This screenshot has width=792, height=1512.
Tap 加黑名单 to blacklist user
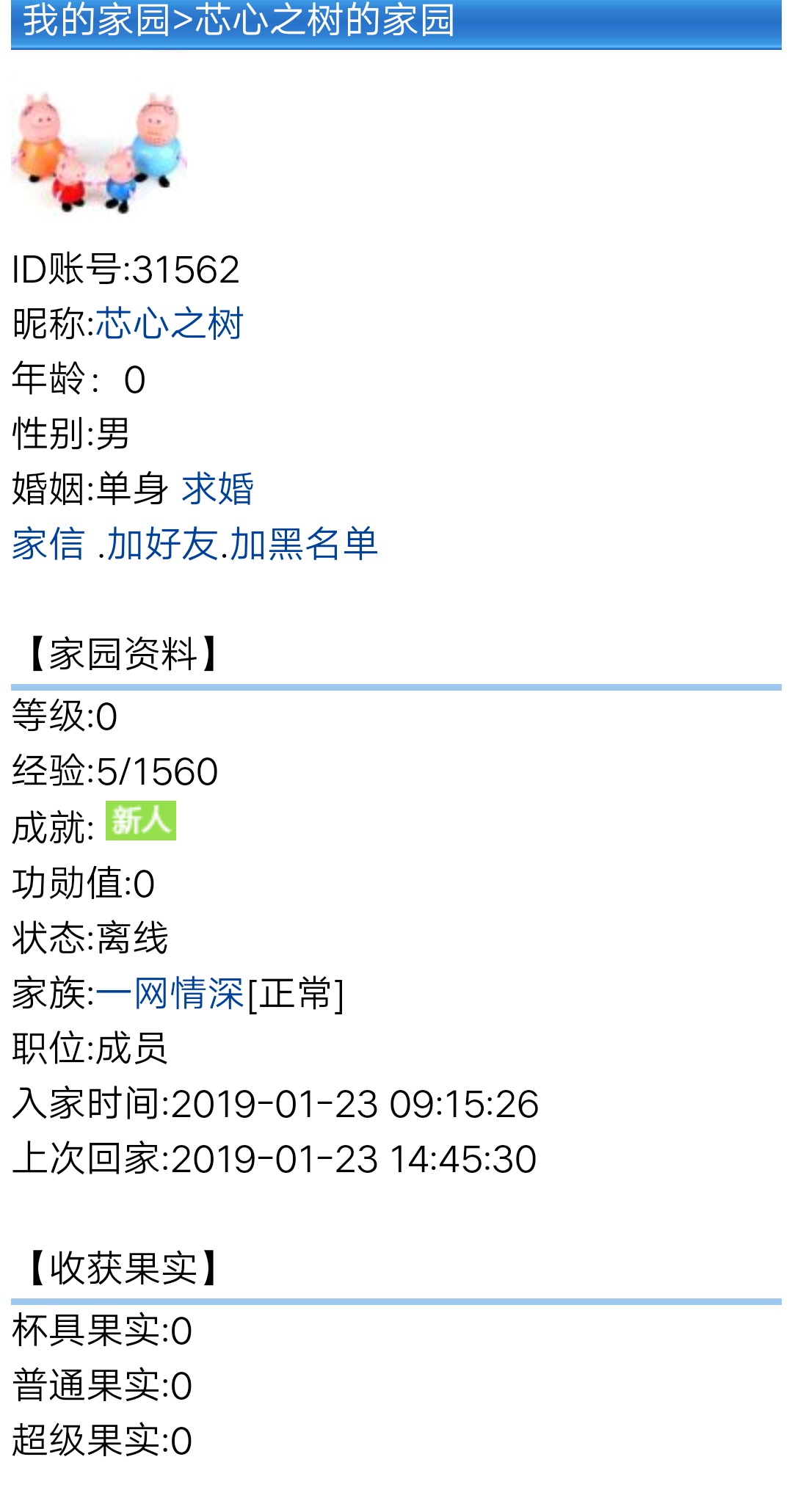tap(304, 544)
